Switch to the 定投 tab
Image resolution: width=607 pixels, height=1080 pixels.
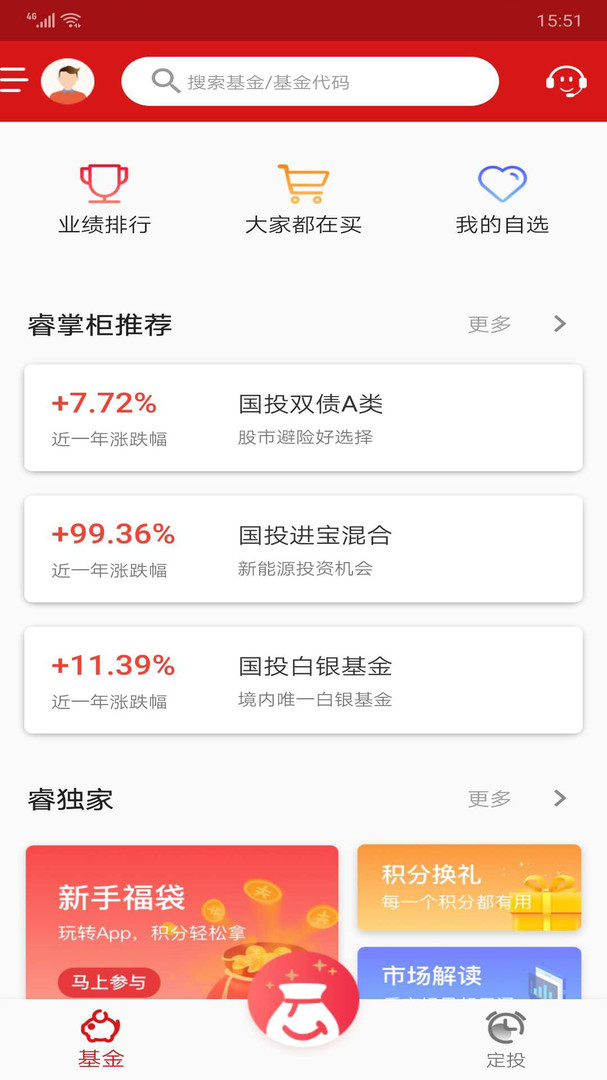(506, 1040)
